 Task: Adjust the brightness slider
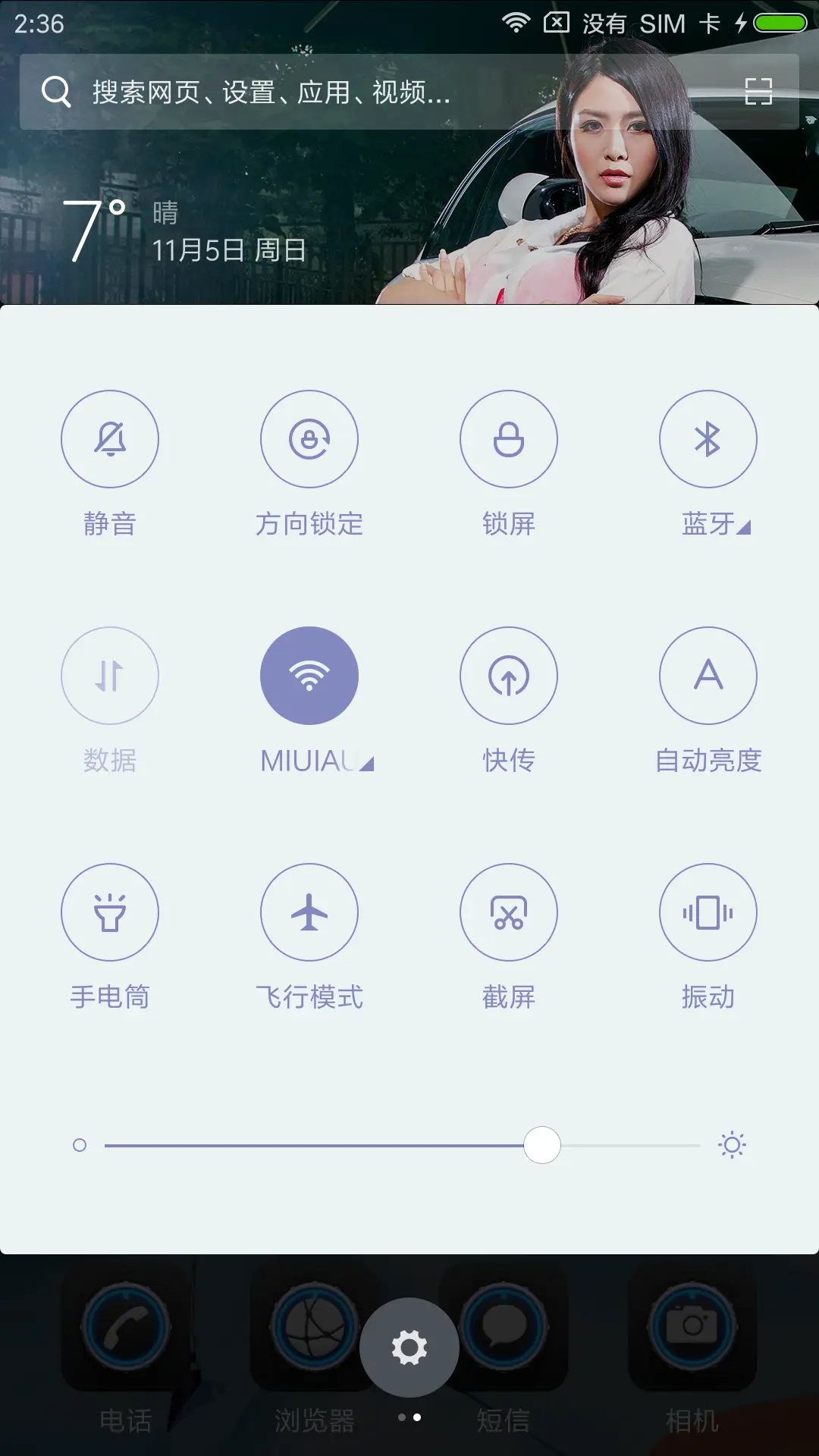(542, 1145)
